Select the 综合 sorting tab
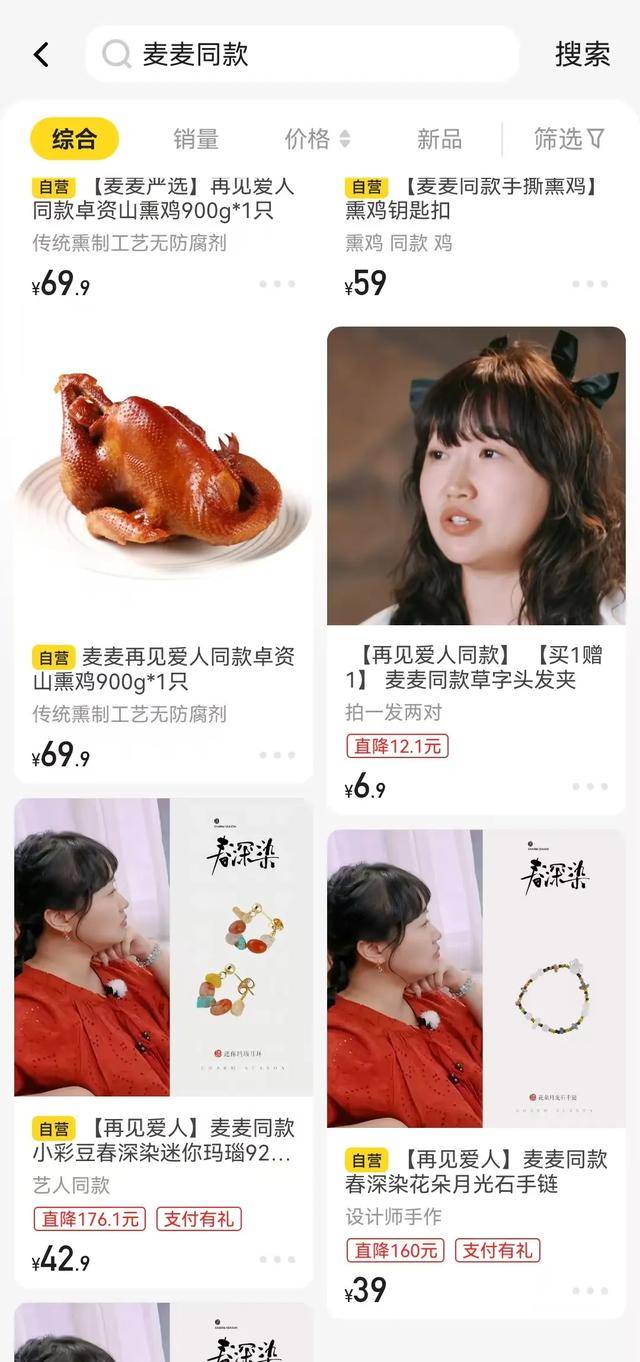Viewport: 640px width, 1362px height. click(74, 139)
